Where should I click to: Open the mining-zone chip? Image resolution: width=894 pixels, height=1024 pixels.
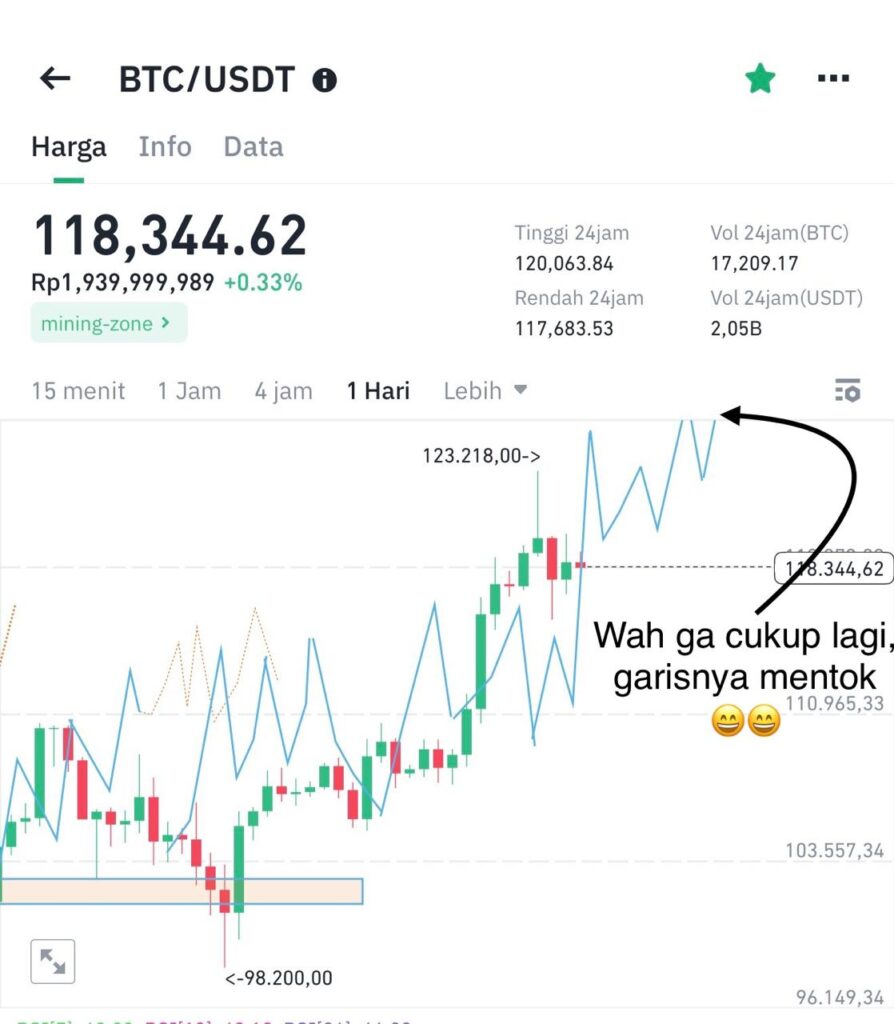point(108,323)
